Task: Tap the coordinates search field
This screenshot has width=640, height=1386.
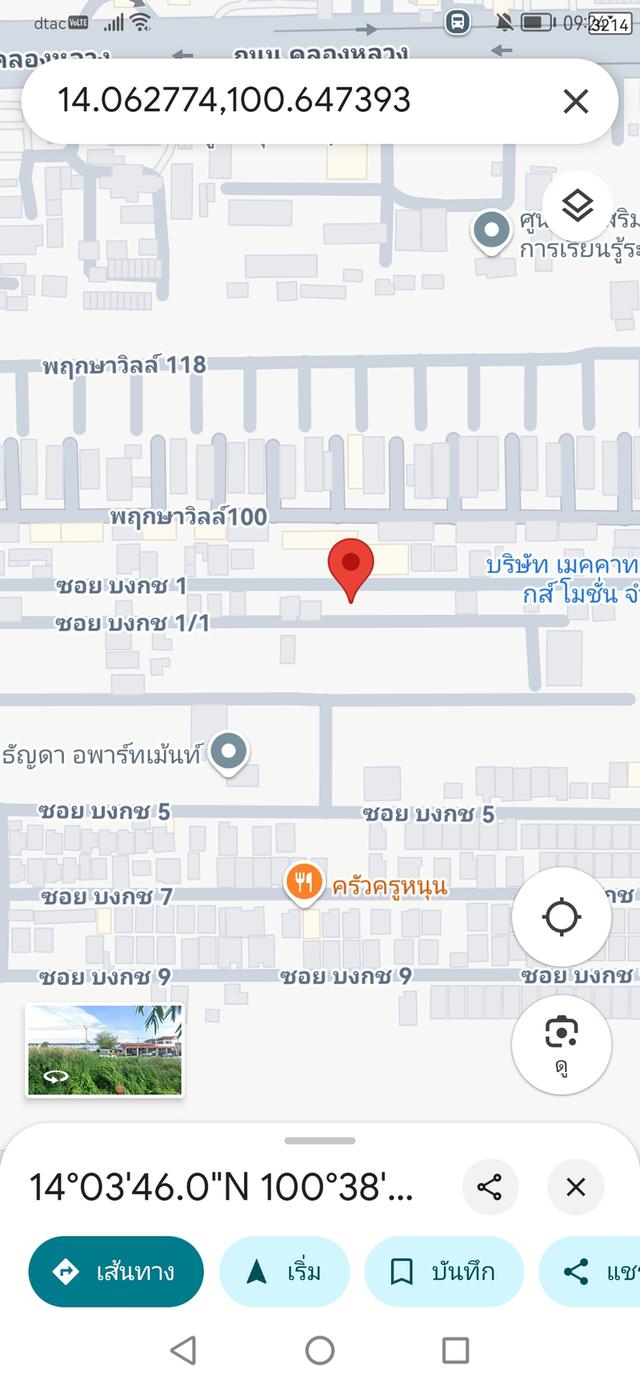Action: click(290, 101)
